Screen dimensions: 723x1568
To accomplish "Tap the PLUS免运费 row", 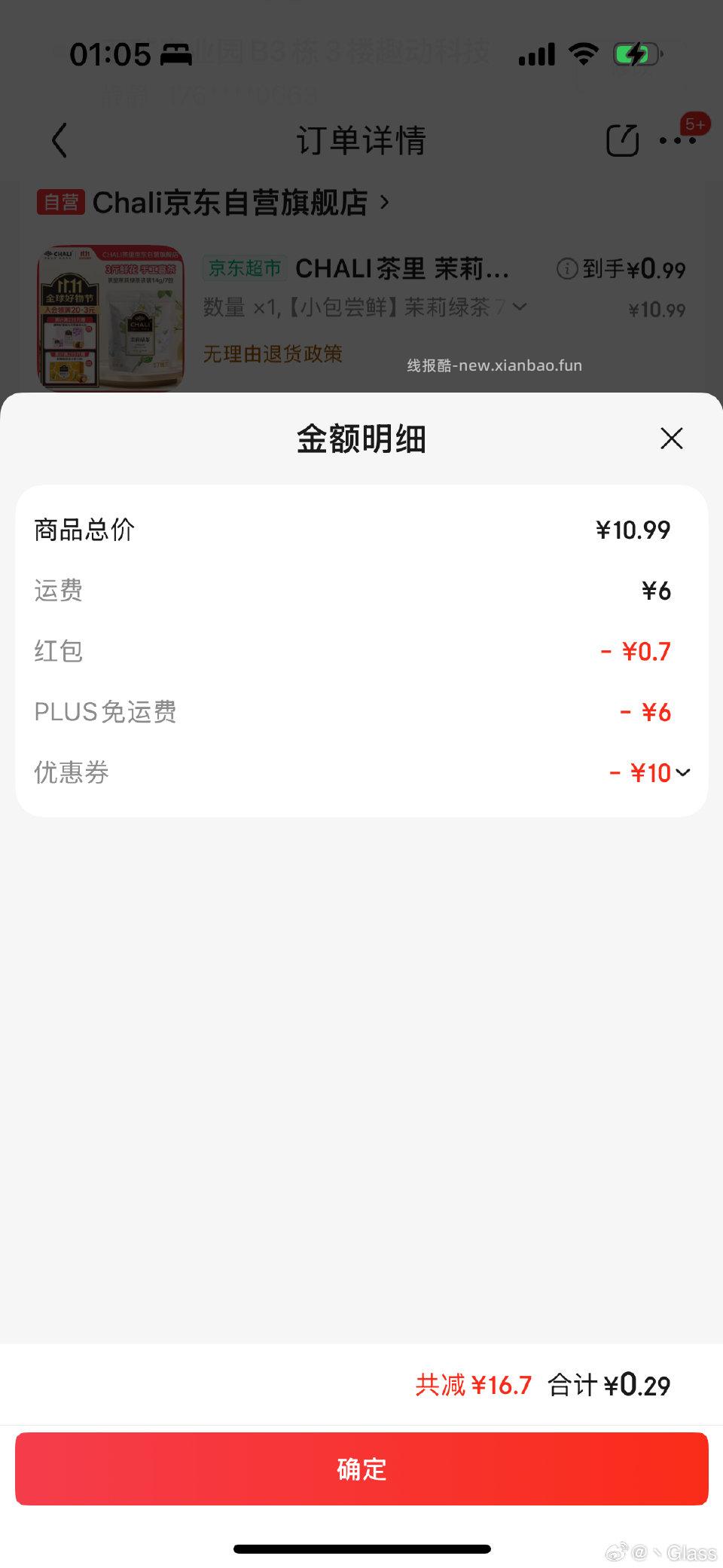I will coord(352,711).
